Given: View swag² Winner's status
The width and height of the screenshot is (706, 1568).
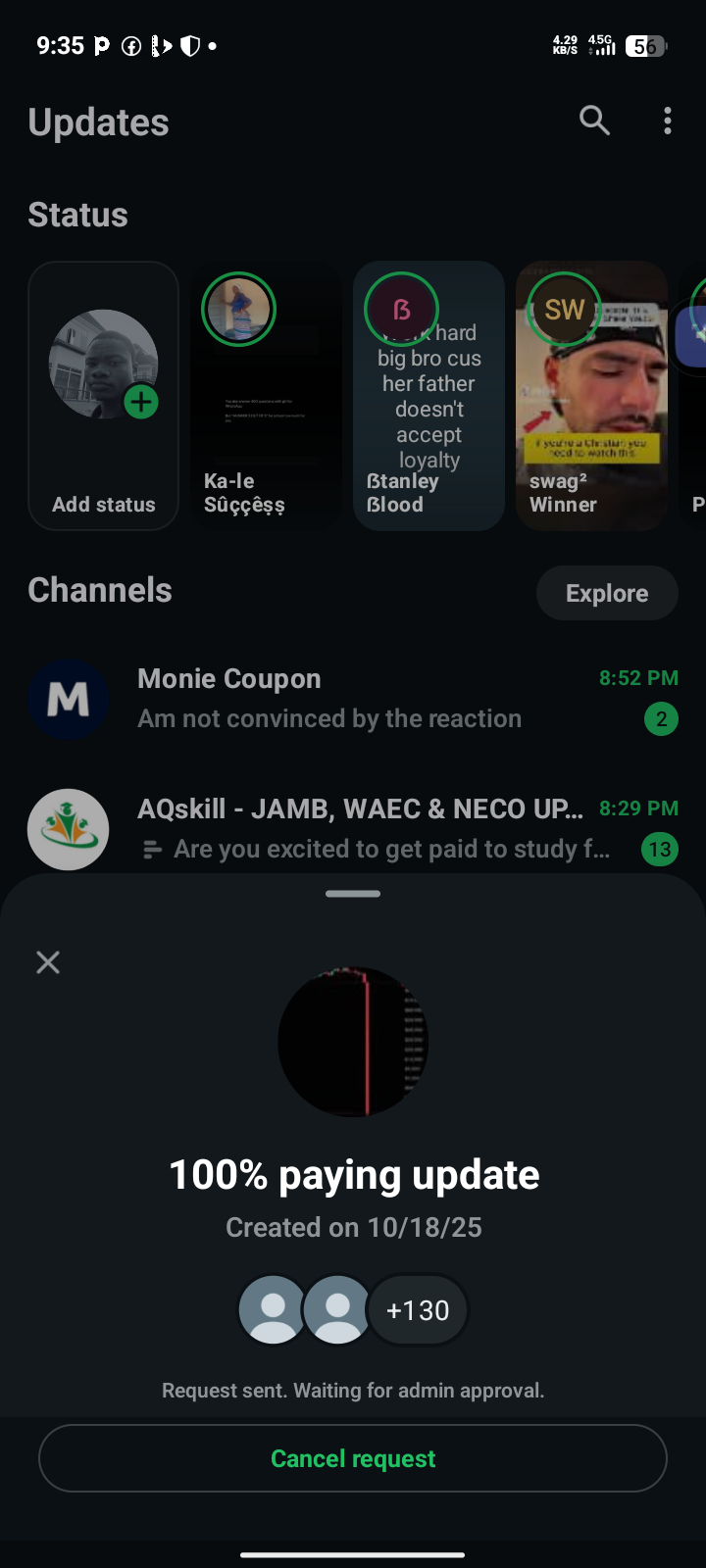Looking at the screenshot, I should 591,396.
